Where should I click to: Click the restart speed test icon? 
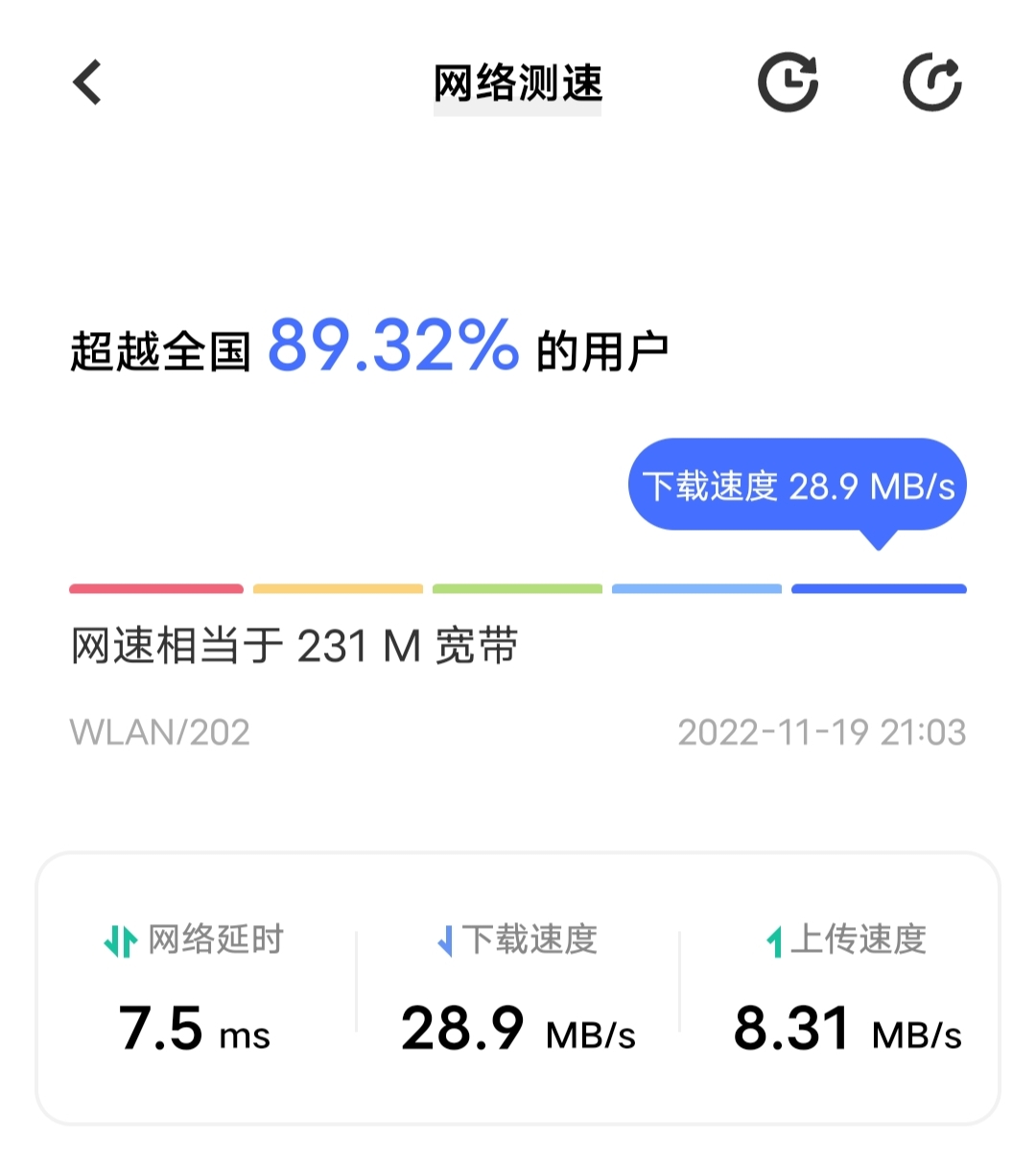point(931,82)
